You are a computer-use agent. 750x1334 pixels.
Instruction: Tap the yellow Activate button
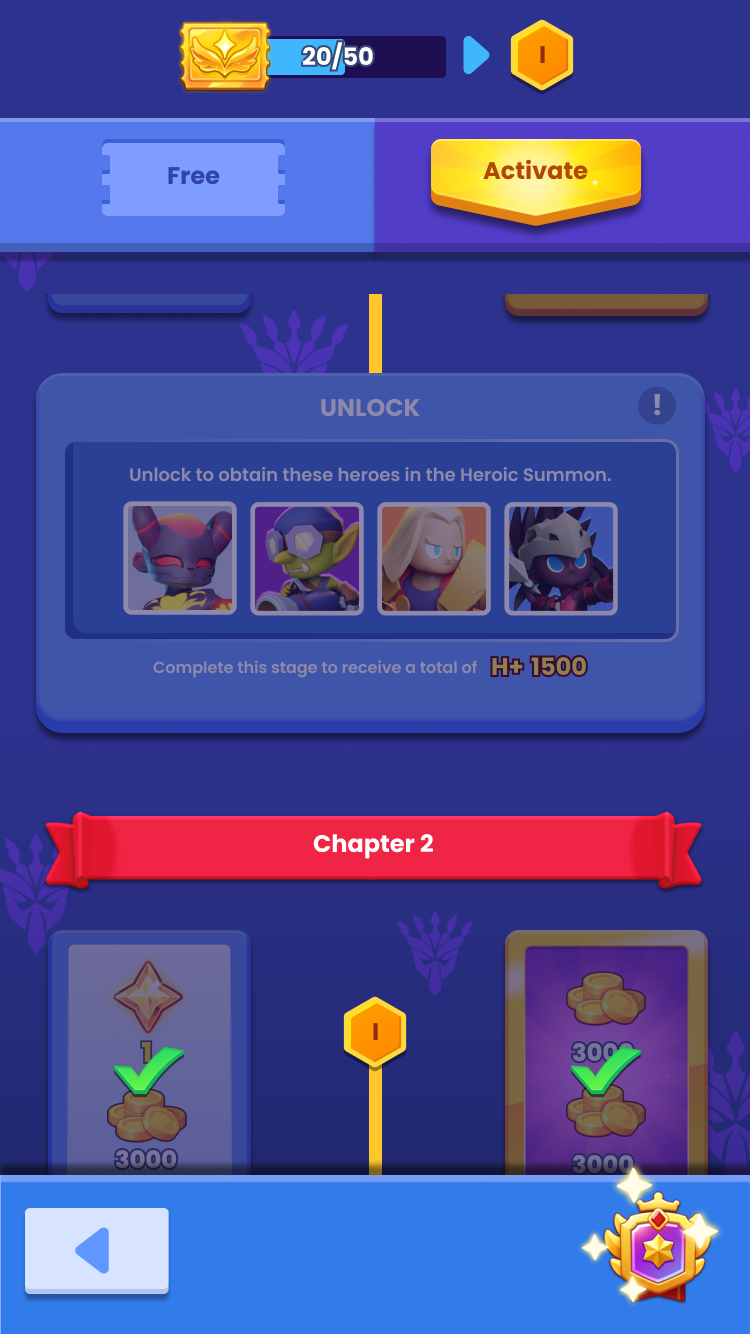(535, 174)
